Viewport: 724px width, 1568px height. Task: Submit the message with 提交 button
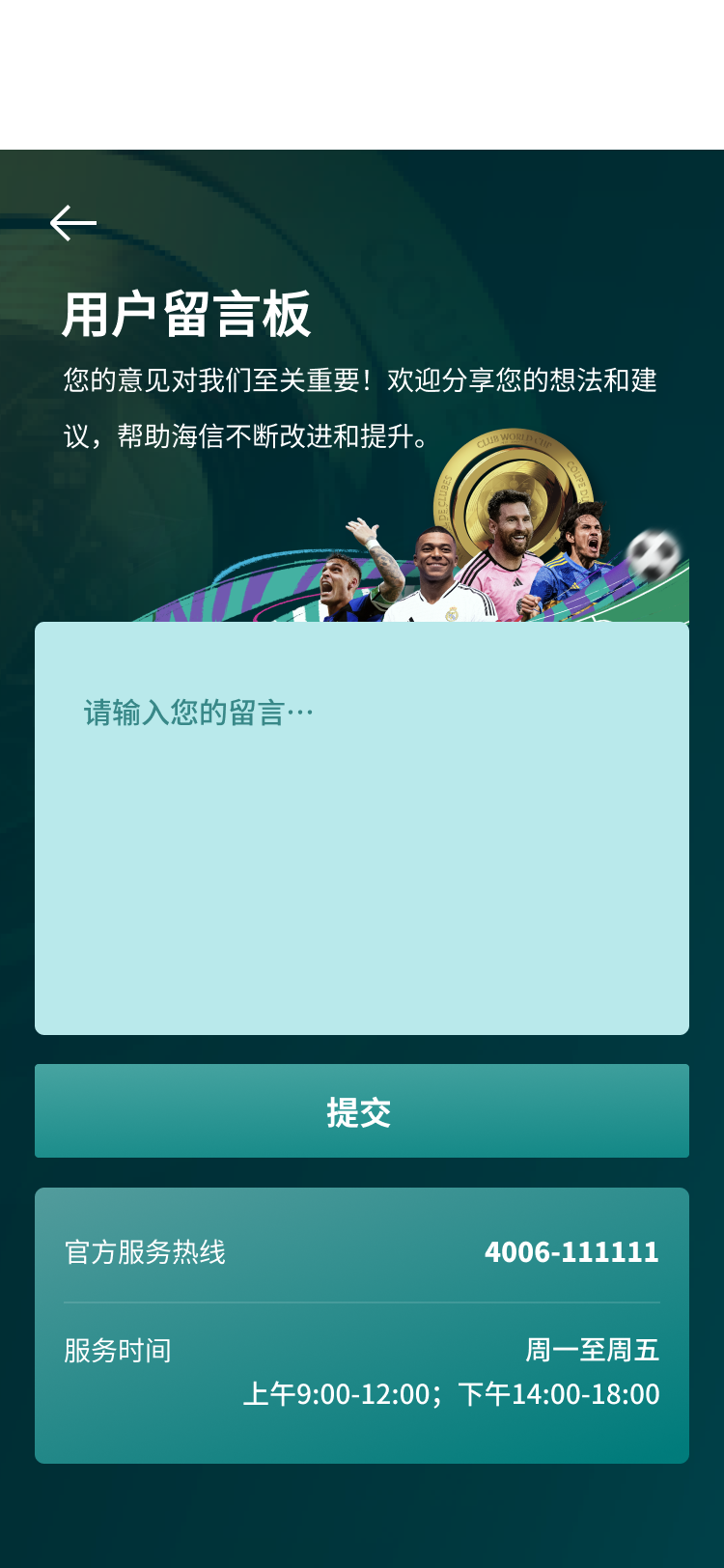(362, 1111)
